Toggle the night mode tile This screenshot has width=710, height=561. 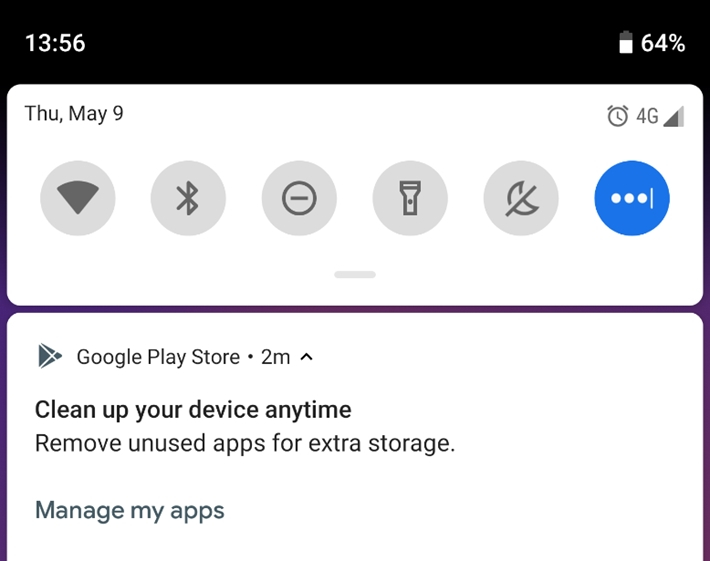pyautogui.click(x=521, y=198)
